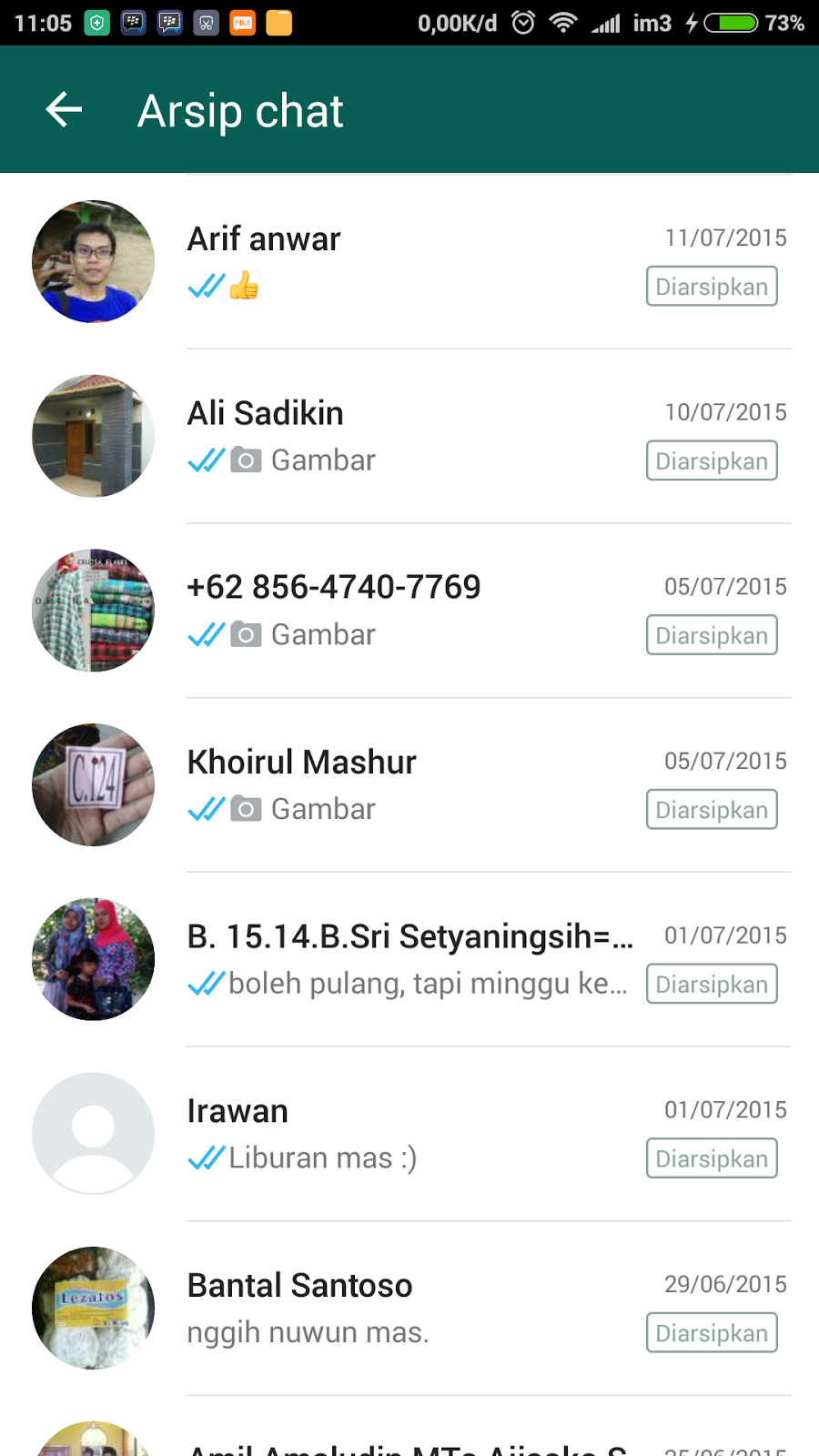The width and height of the screenshot is (819, 1456).
Task: Open the chat with Arif anwar
Action: click(x=409, y=262)
